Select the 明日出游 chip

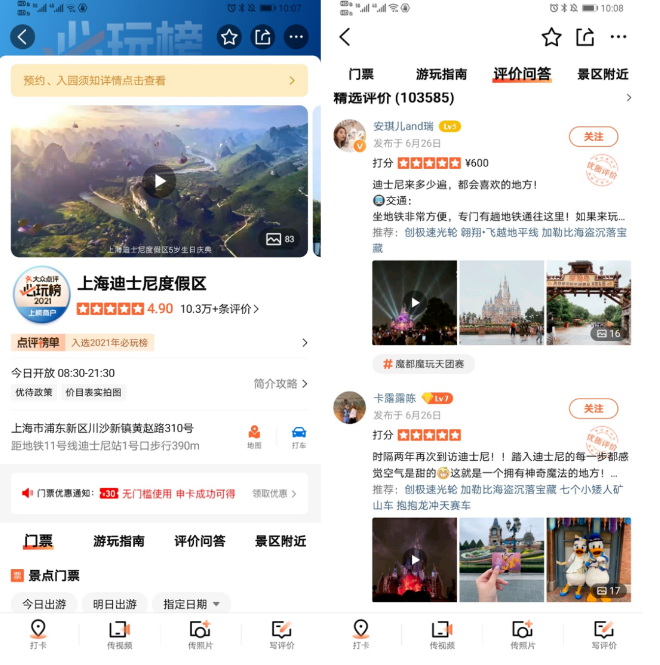(114, 604)
